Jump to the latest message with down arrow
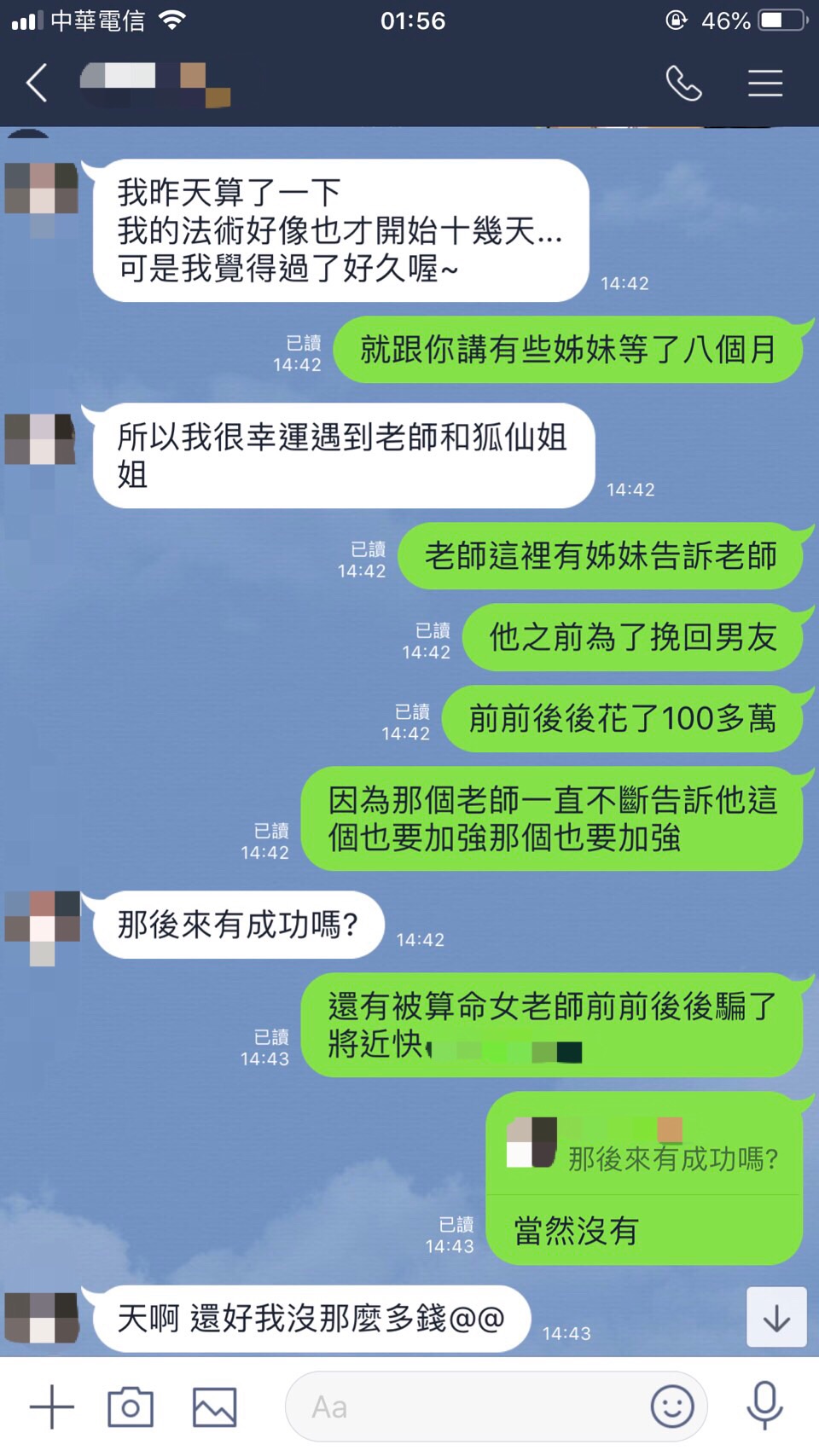This screenshot has width=819, height=1456. (x=776, y=1318)
